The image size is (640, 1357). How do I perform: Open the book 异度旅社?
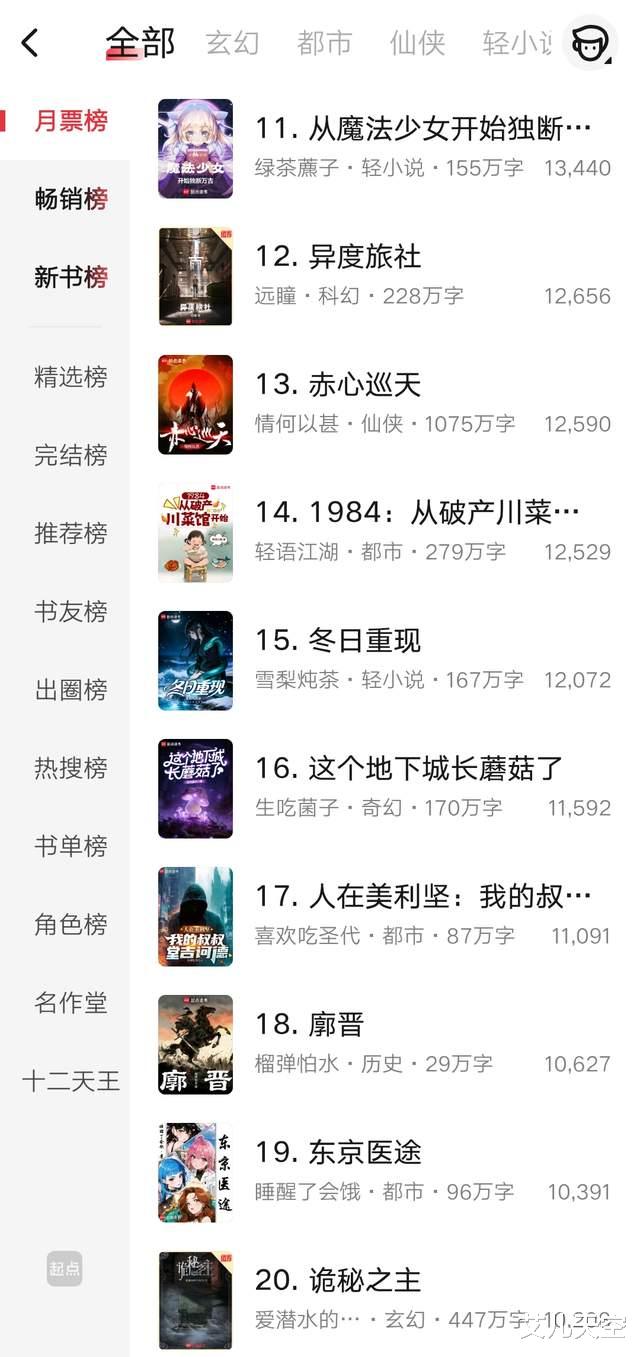[x=365, y=257]
